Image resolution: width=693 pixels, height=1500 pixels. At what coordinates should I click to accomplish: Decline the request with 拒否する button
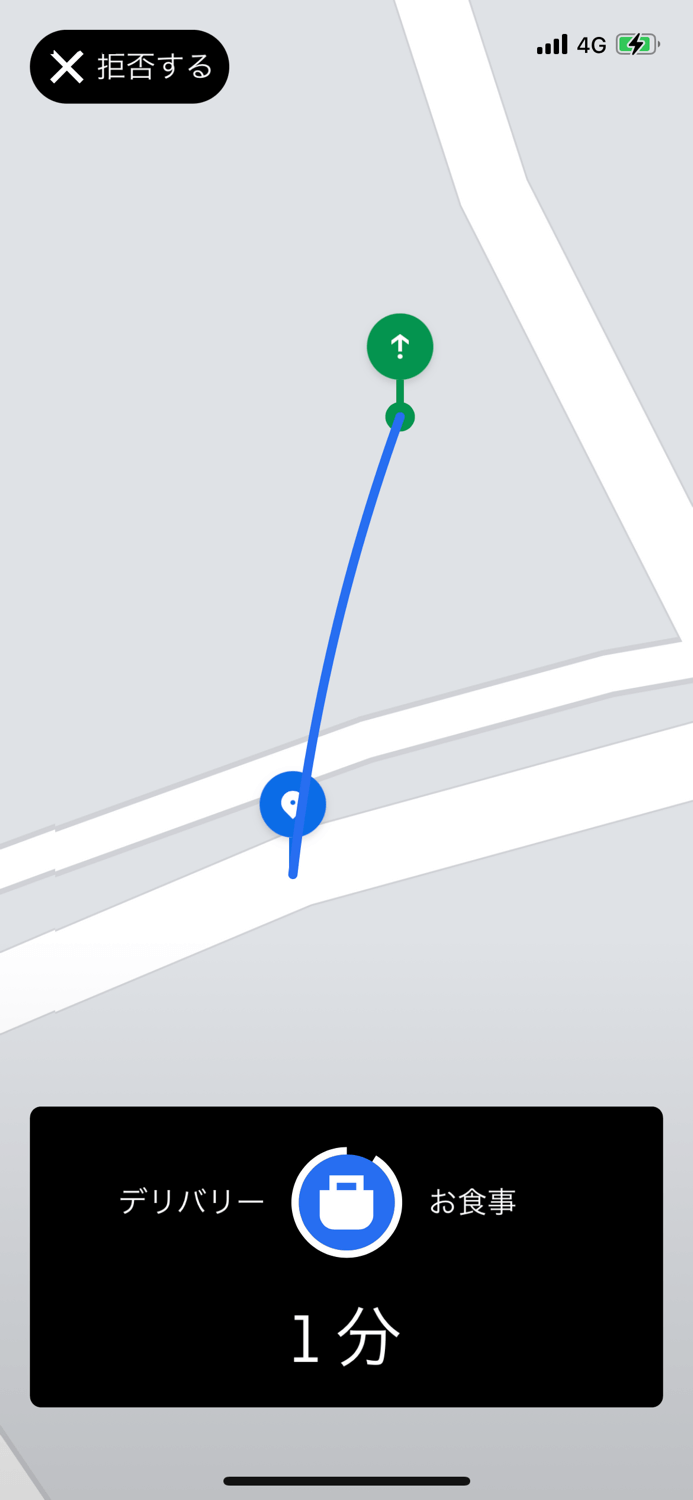tap(130, 67)
